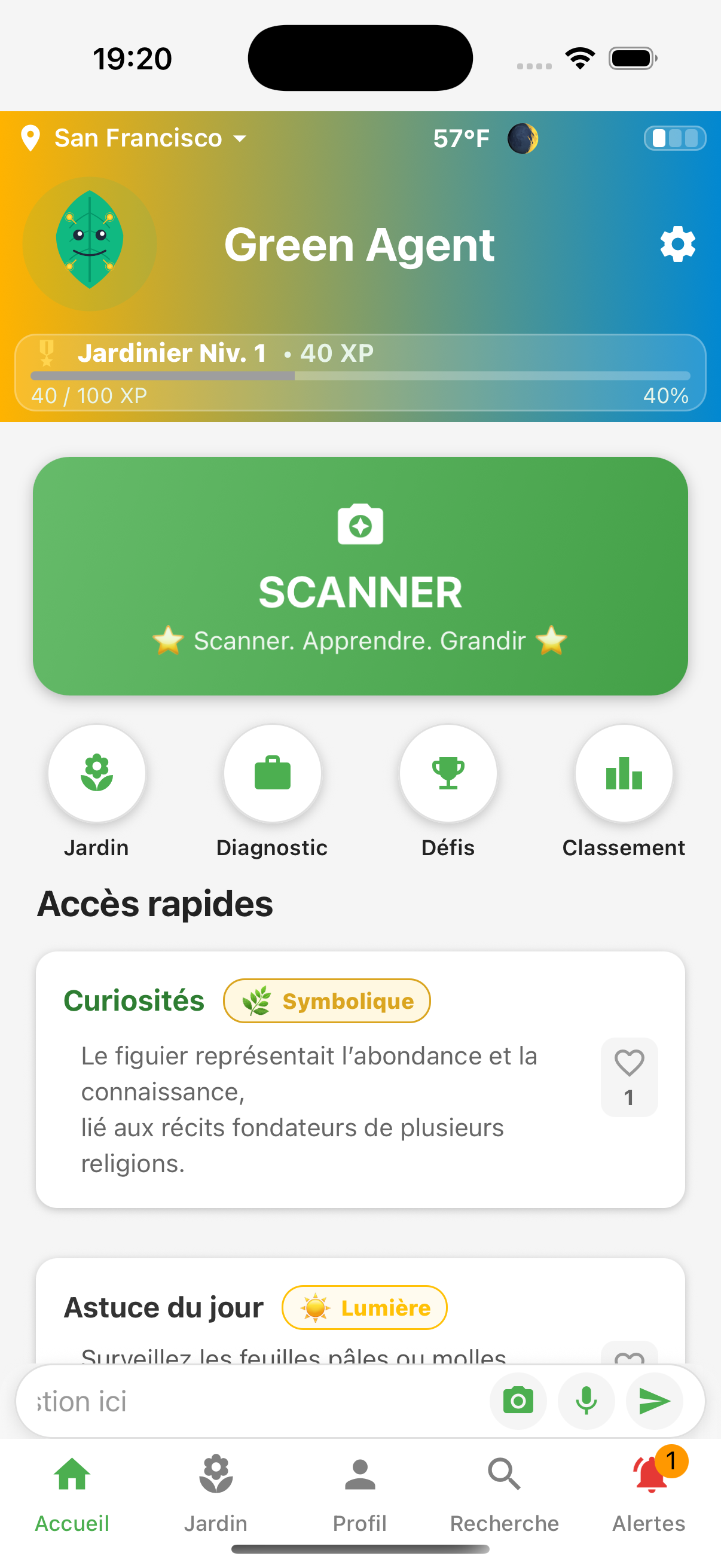This screenshot has width=721, height=1568.
Task: Open the Diagnostic shortcut
Action: (272, 773)
